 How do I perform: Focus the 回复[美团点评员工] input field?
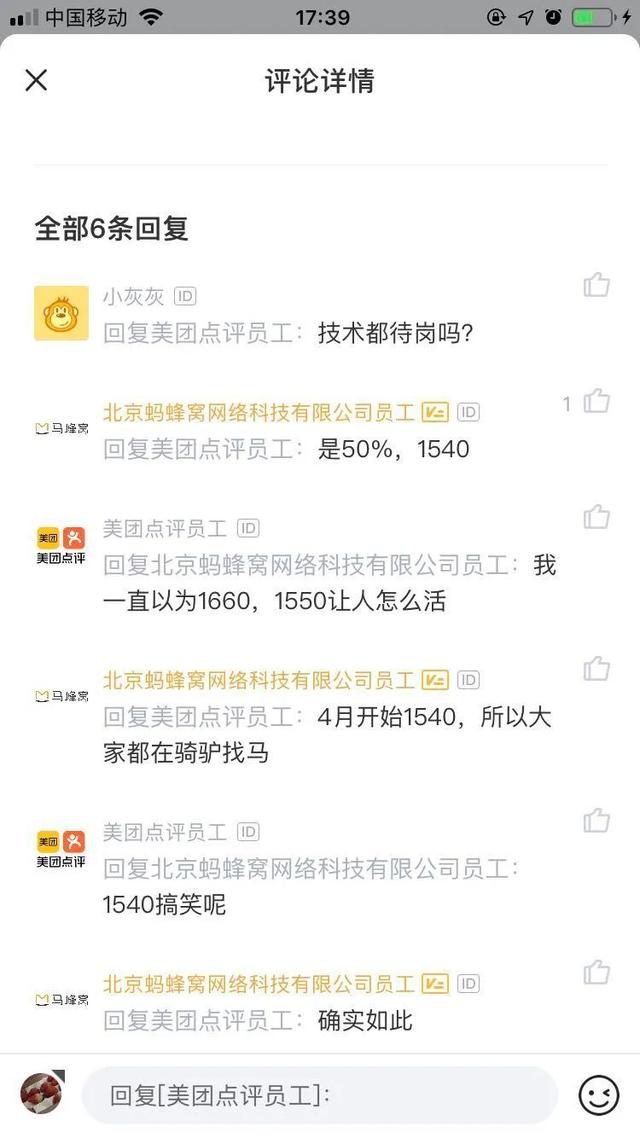coord(318,1096)
